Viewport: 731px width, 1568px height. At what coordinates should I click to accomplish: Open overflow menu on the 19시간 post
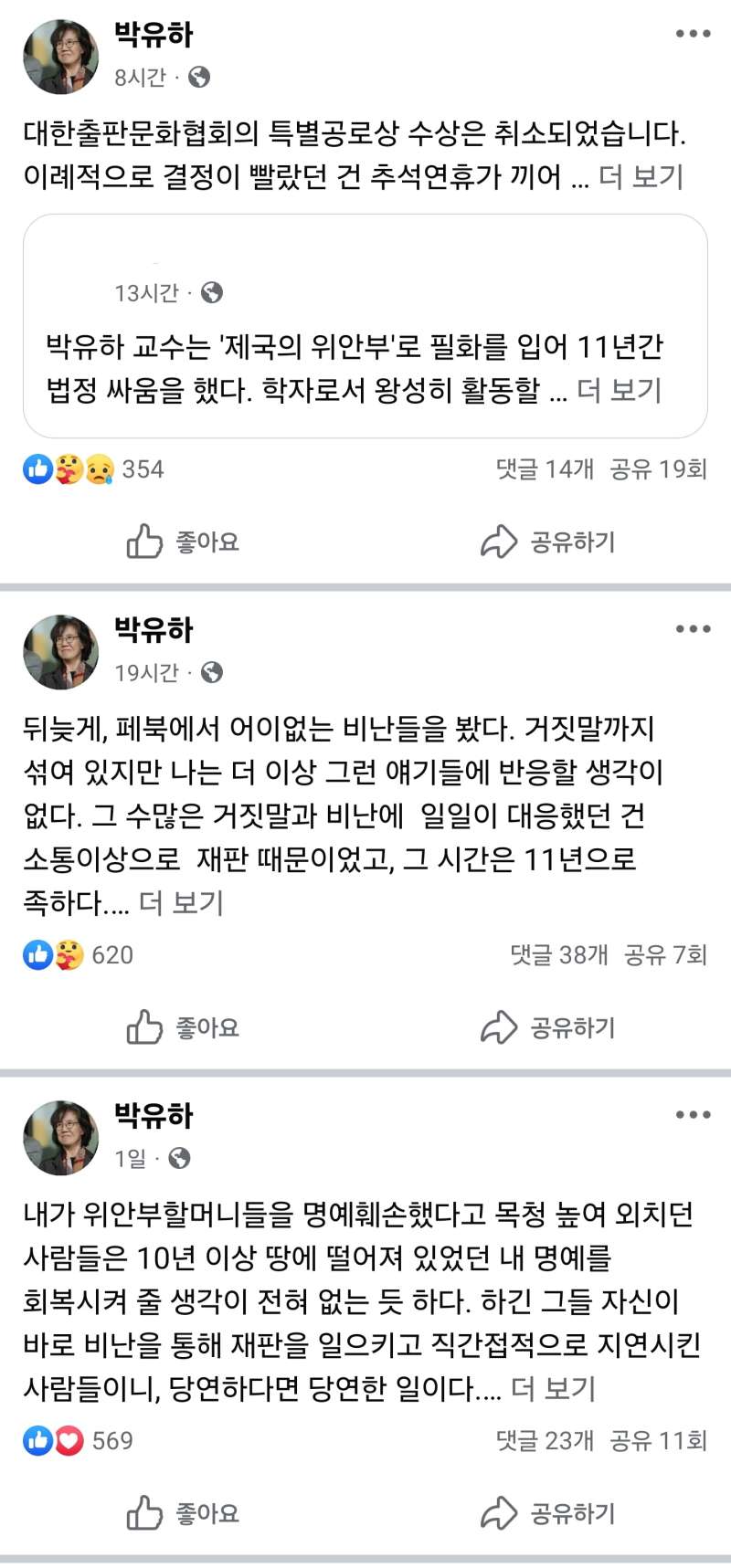pyautogui.click(x=693, y=629)
